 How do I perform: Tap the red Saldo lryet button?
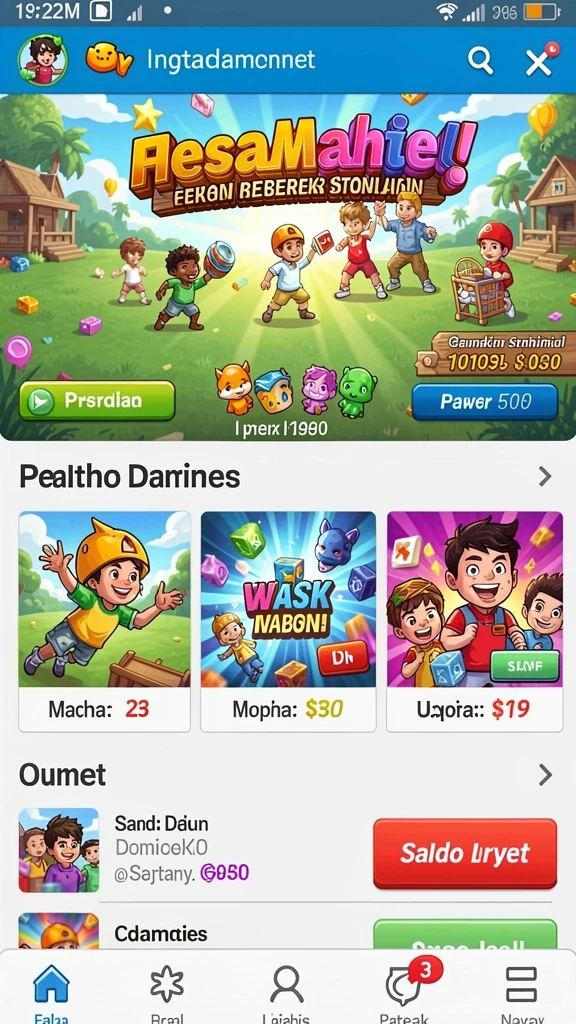pos(465,854)
